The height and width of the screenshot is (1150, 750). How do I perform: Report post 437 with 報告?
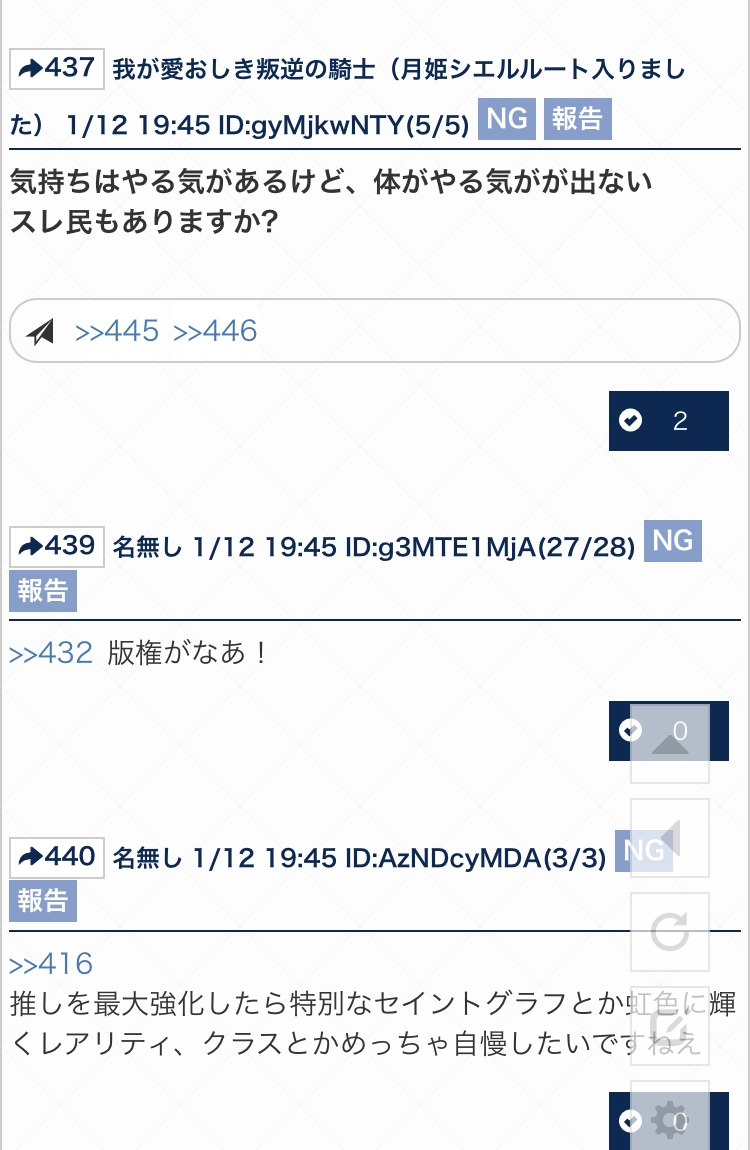pyautogui.click(x=577, y=119)
